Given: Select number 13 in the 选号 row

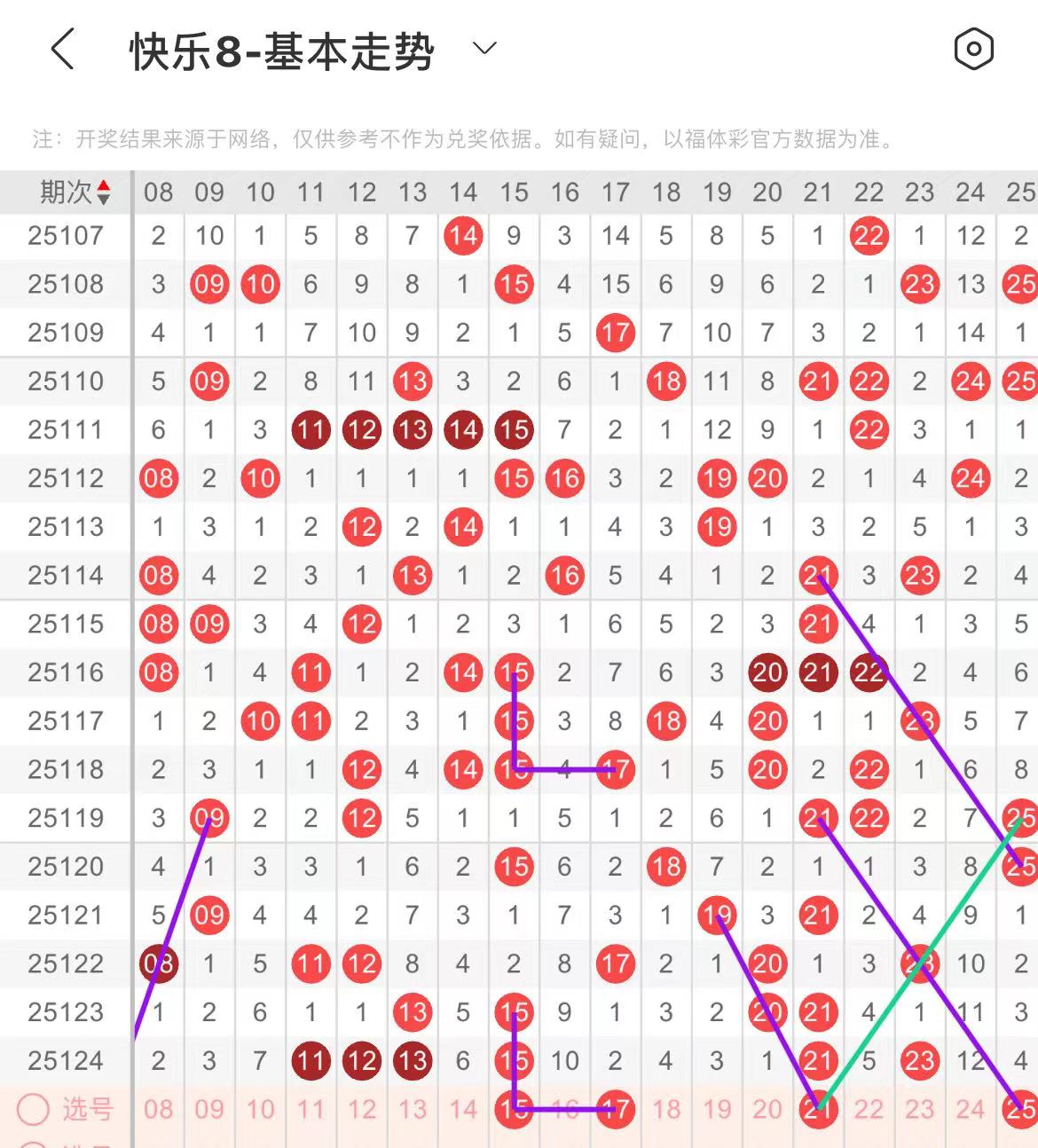Looking at the screenshot, I should [x=413, y=1109].
